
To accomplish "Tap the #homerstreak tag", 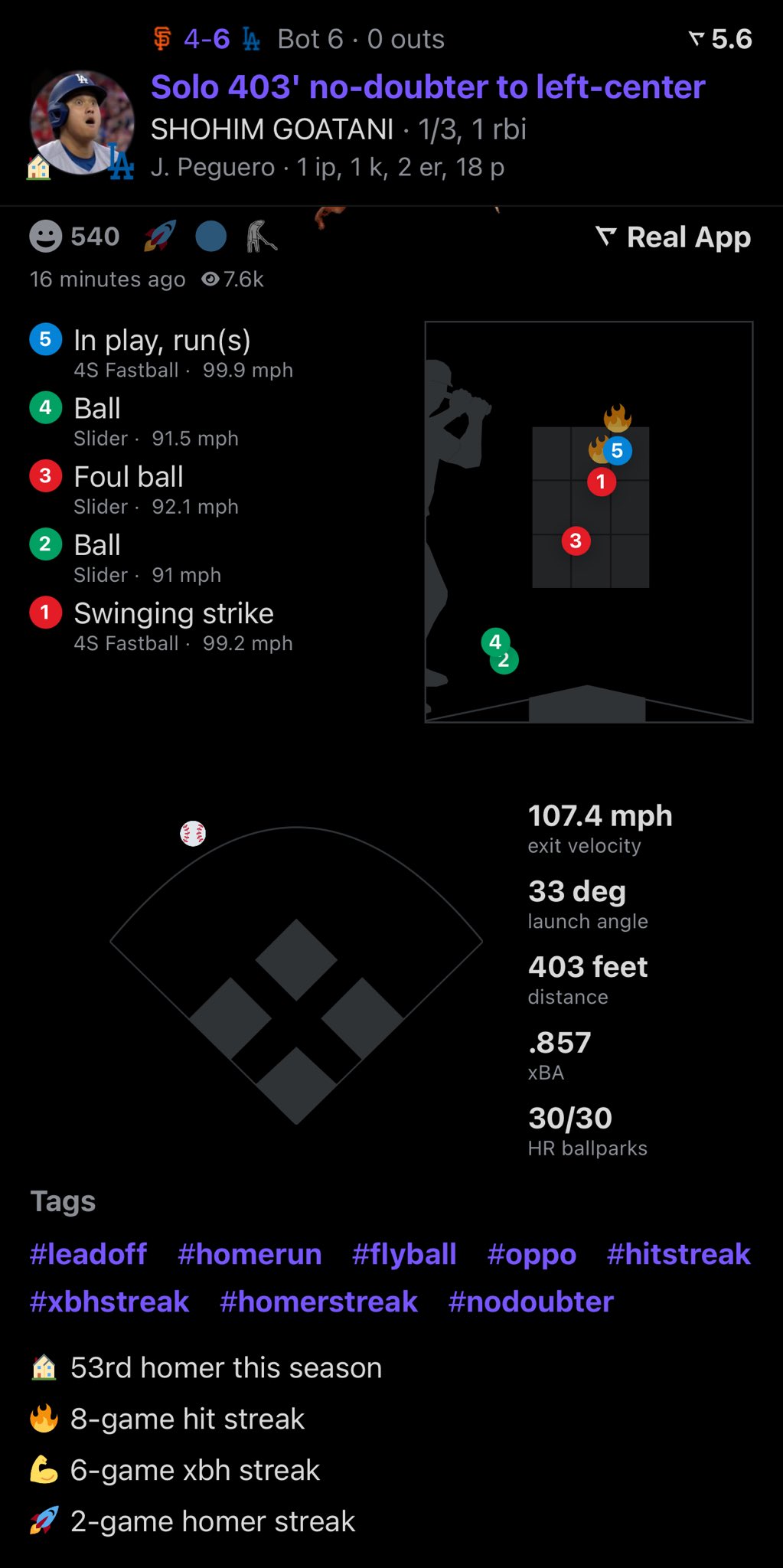I will point(318,1302).
